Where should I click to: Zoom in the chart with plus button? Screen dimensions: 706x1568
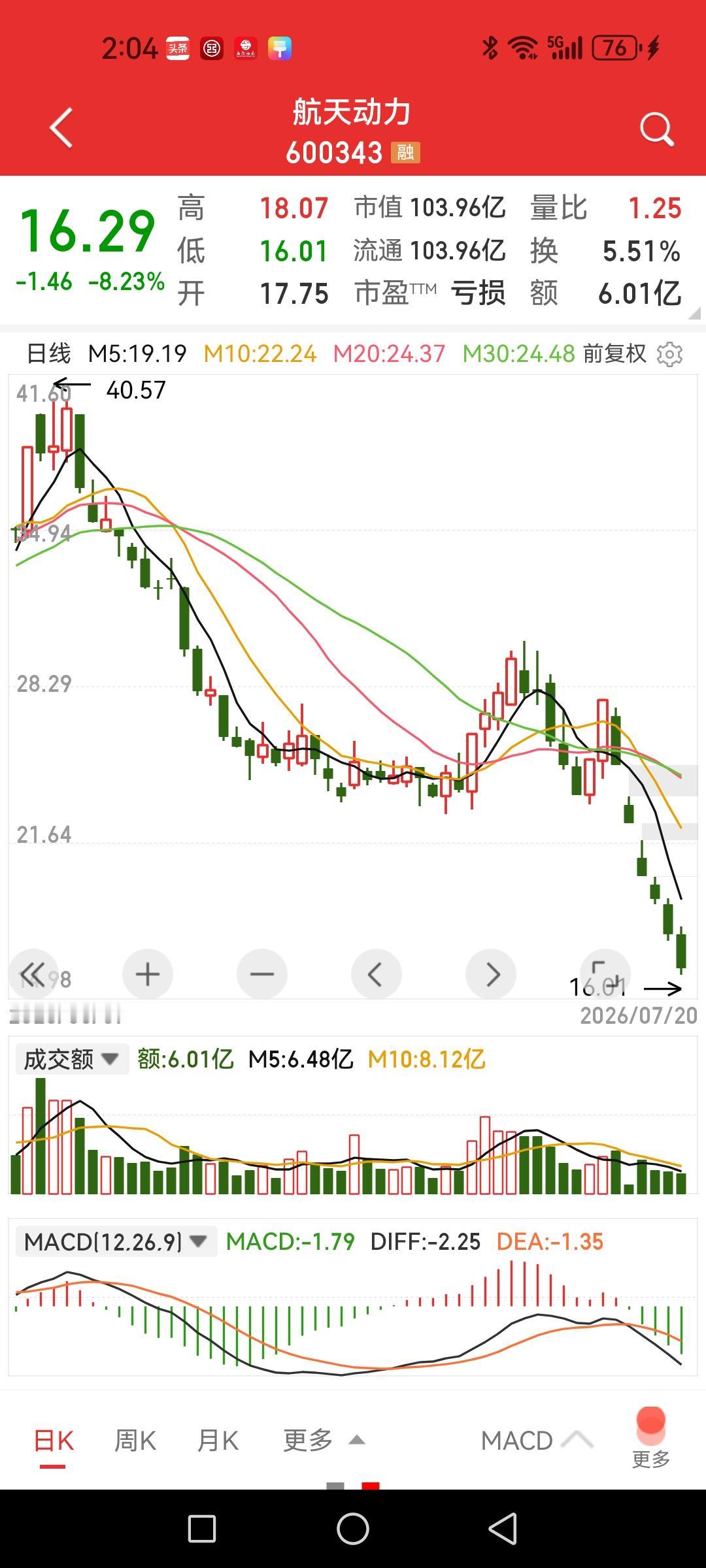(x=148, y=974)
